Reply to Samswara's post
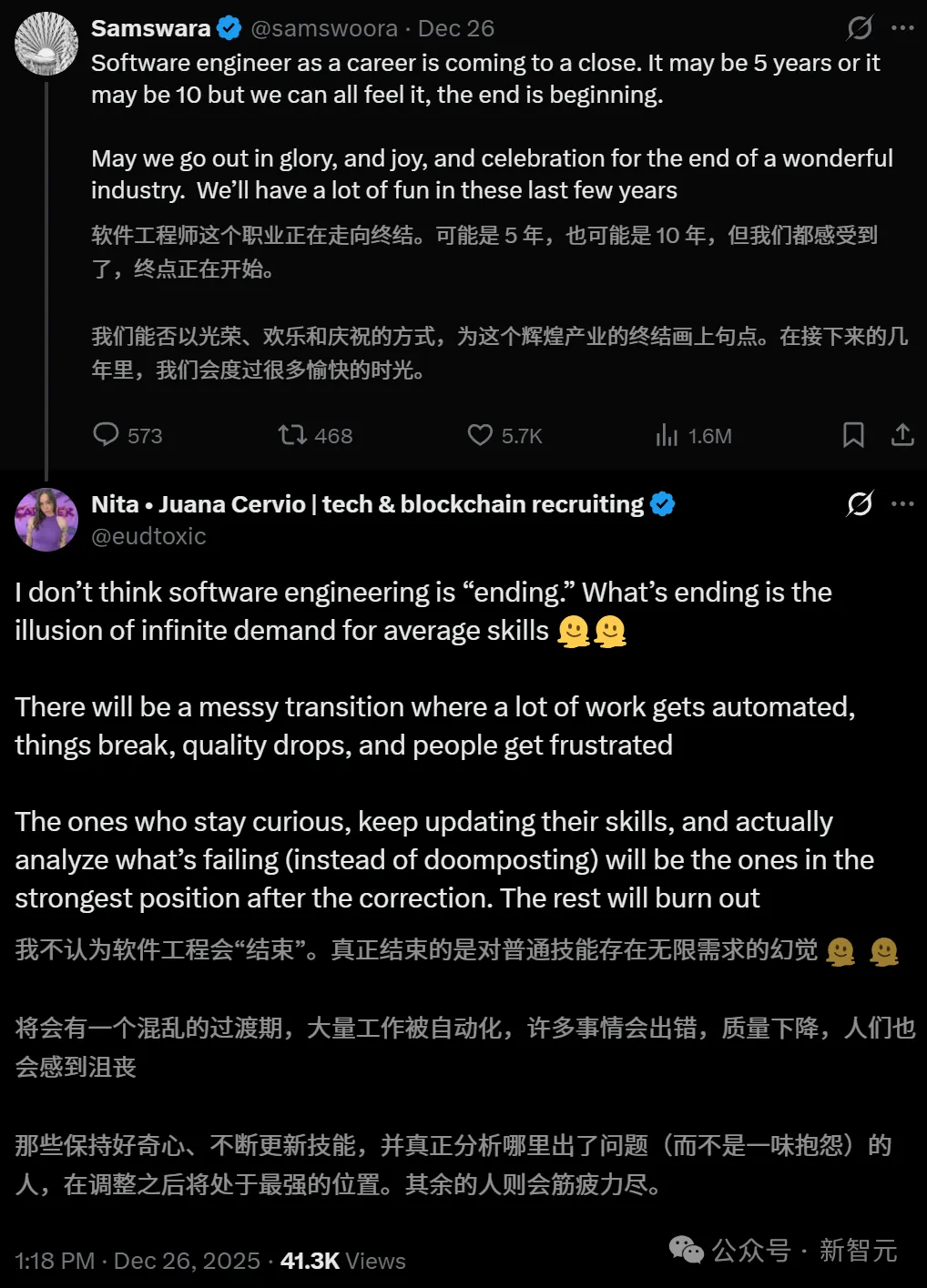927x1288 pixels. (x=107, y=435)
